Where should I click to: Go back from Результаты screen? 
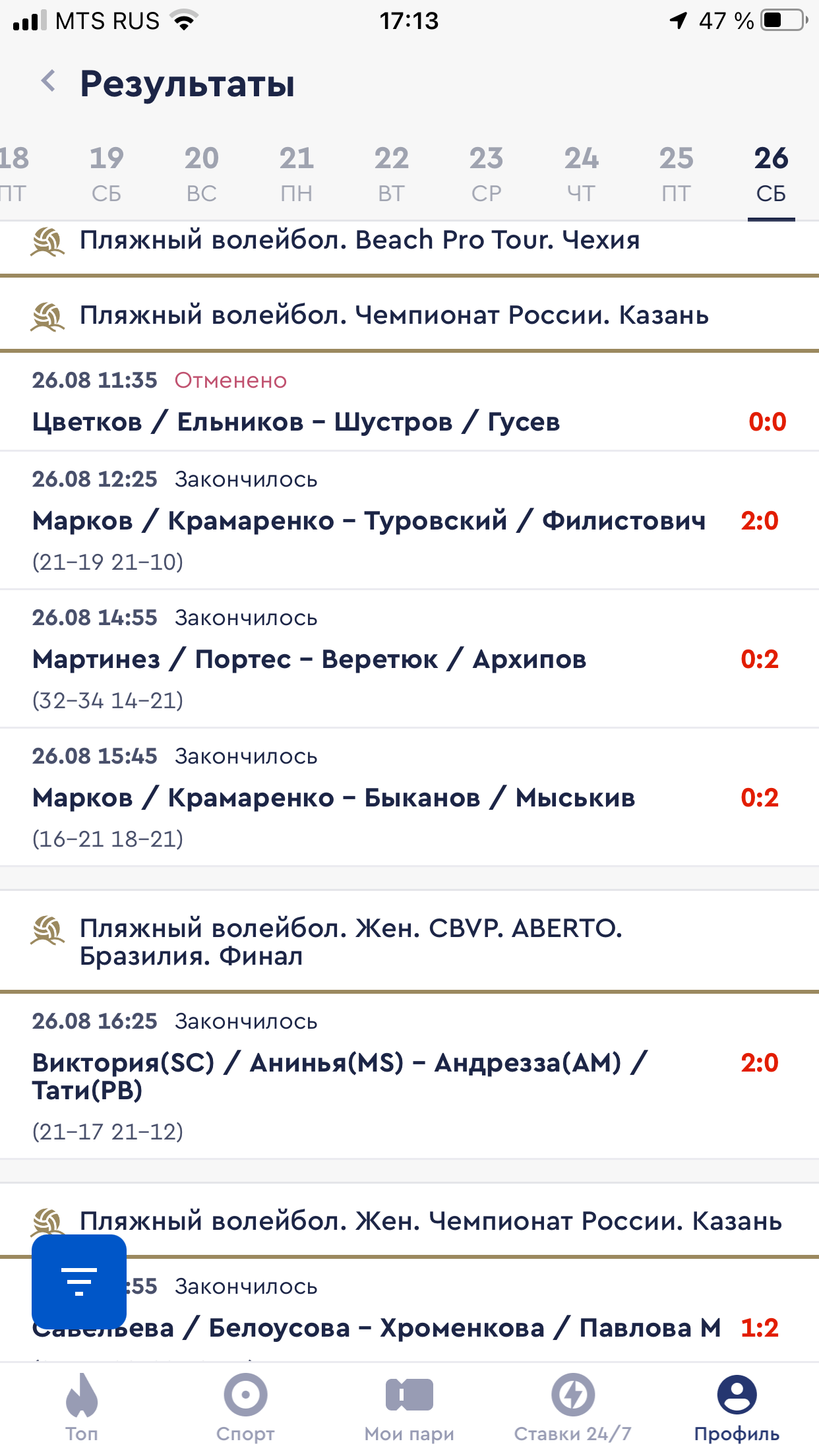48,82
